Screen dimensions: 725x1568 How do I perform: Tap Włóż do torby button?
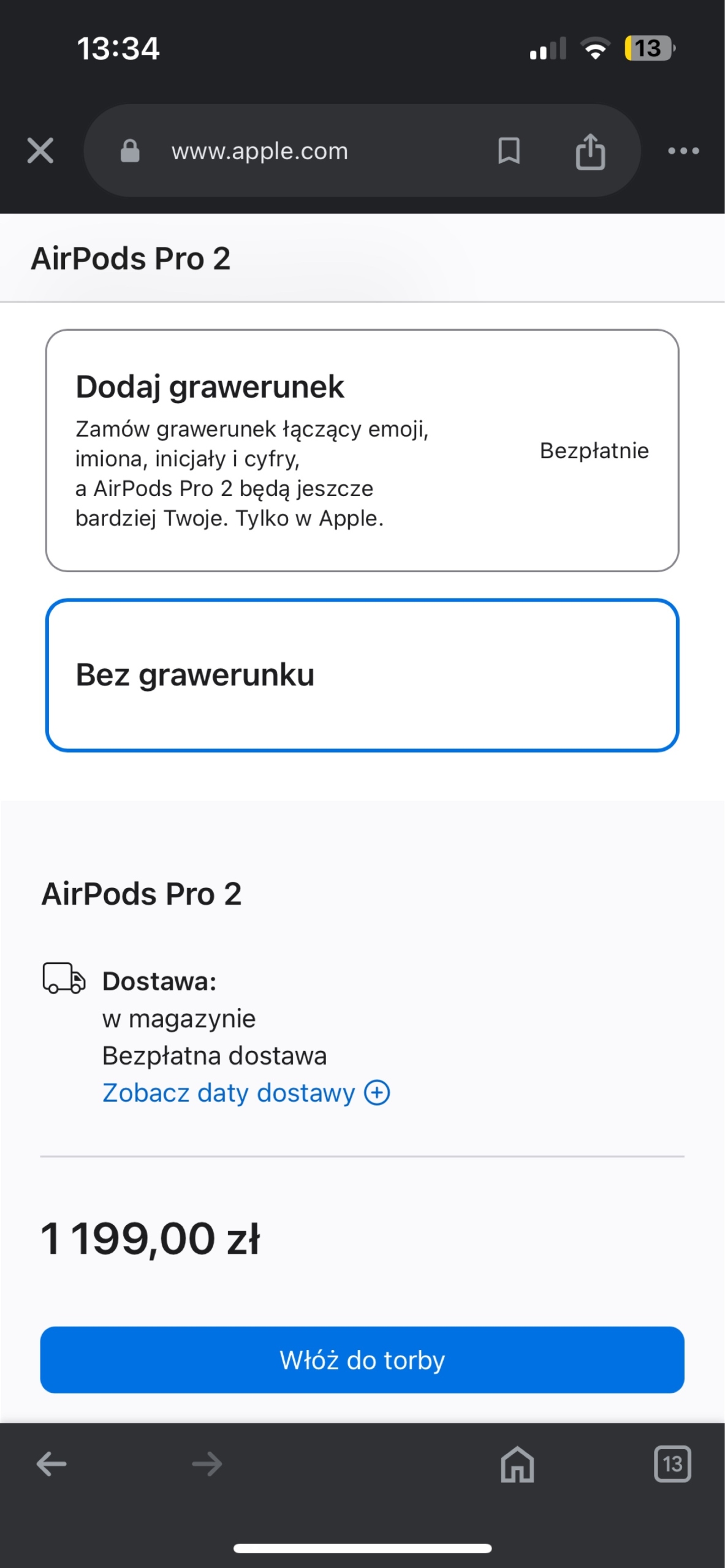(x=362, y=1360)
